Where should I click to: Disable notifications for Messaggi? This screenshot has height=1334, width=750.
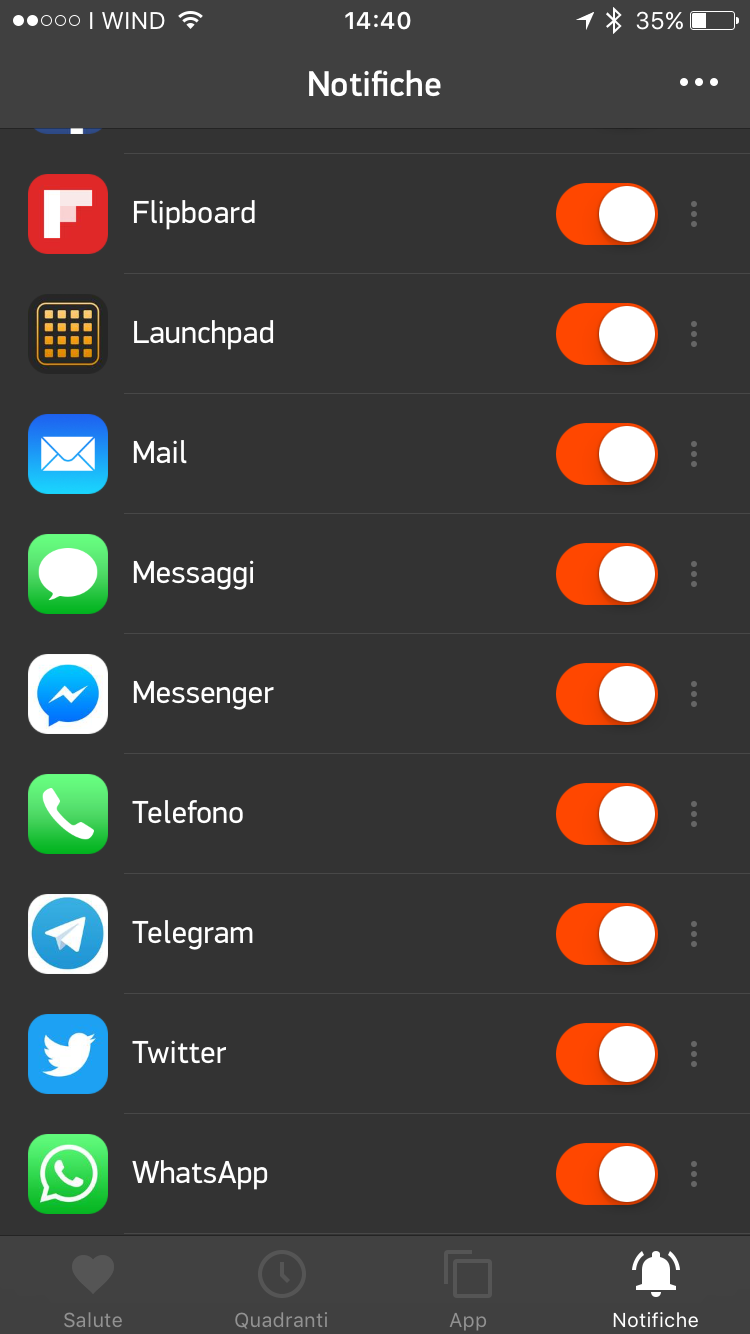click(606, 574)
